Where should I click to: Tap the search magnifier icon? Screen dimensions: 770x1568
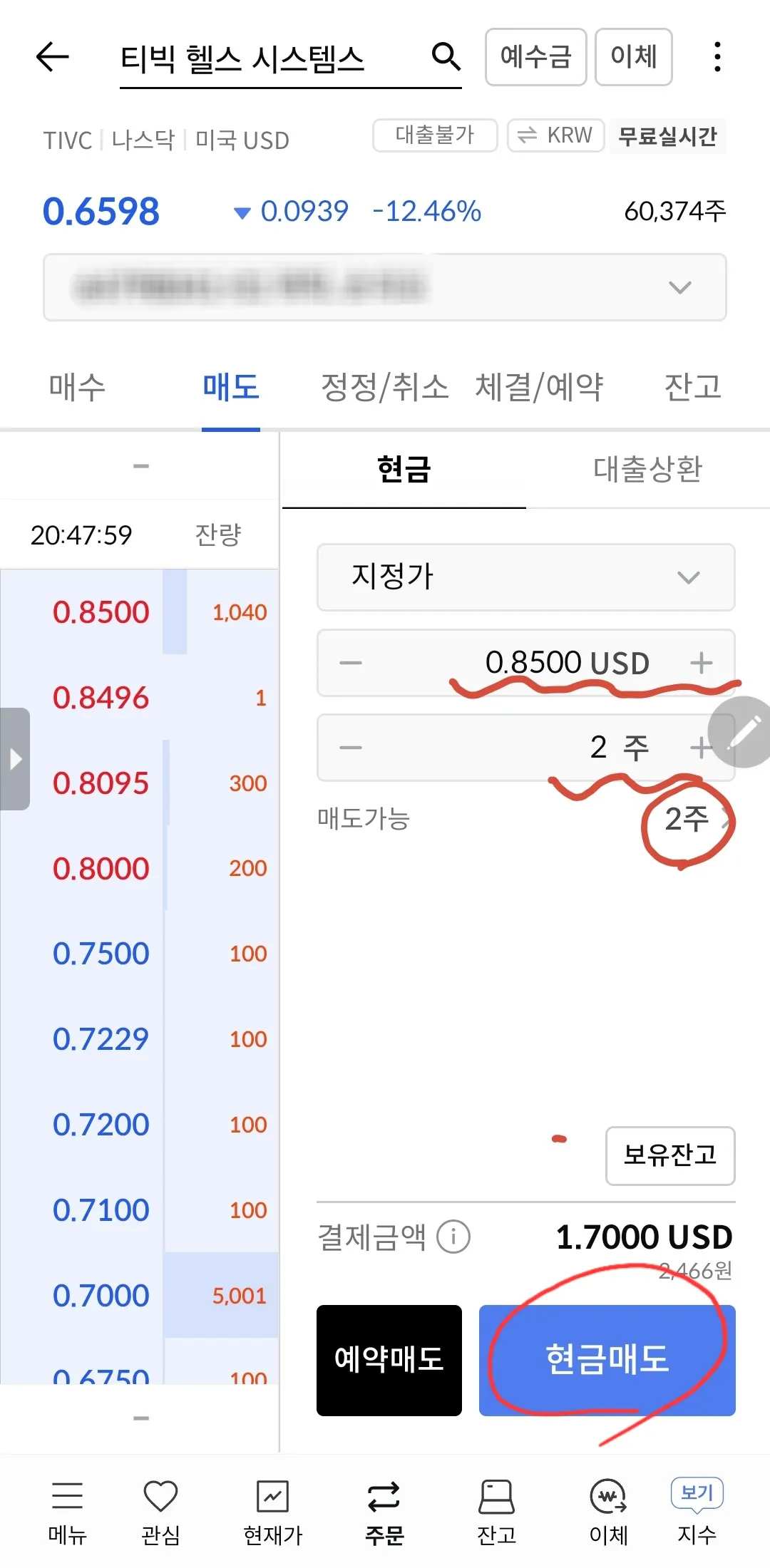(446, 57)
